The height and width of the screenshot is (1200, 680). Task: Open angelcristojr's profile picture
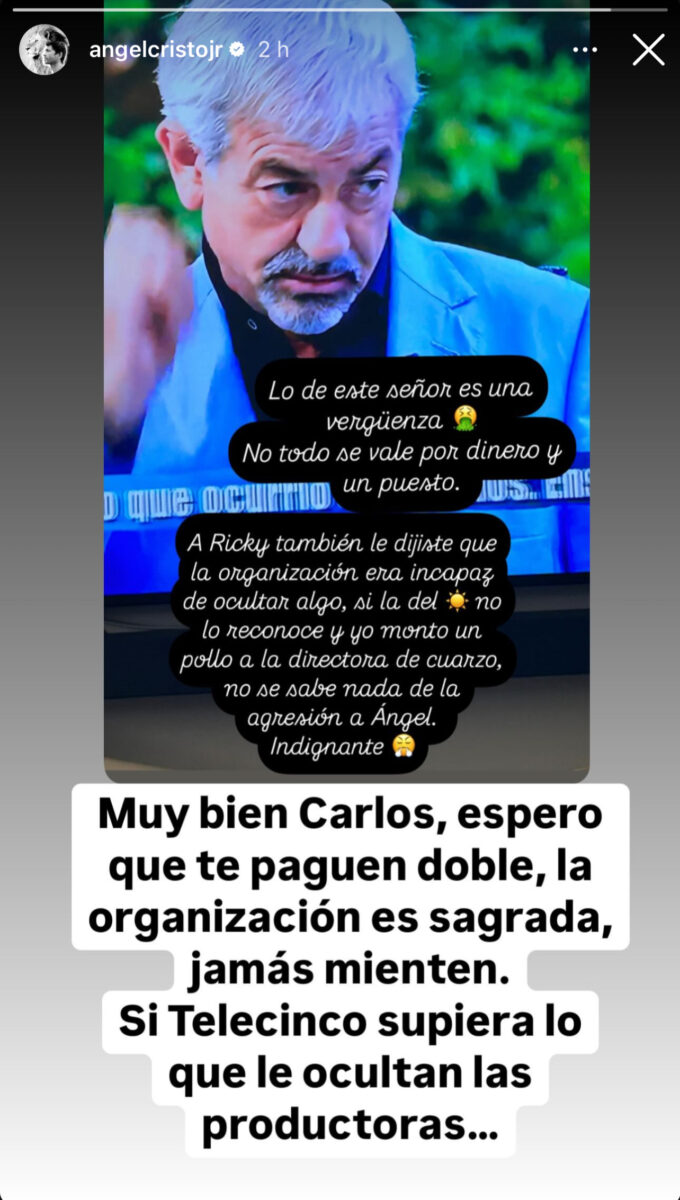pos(44,49)
